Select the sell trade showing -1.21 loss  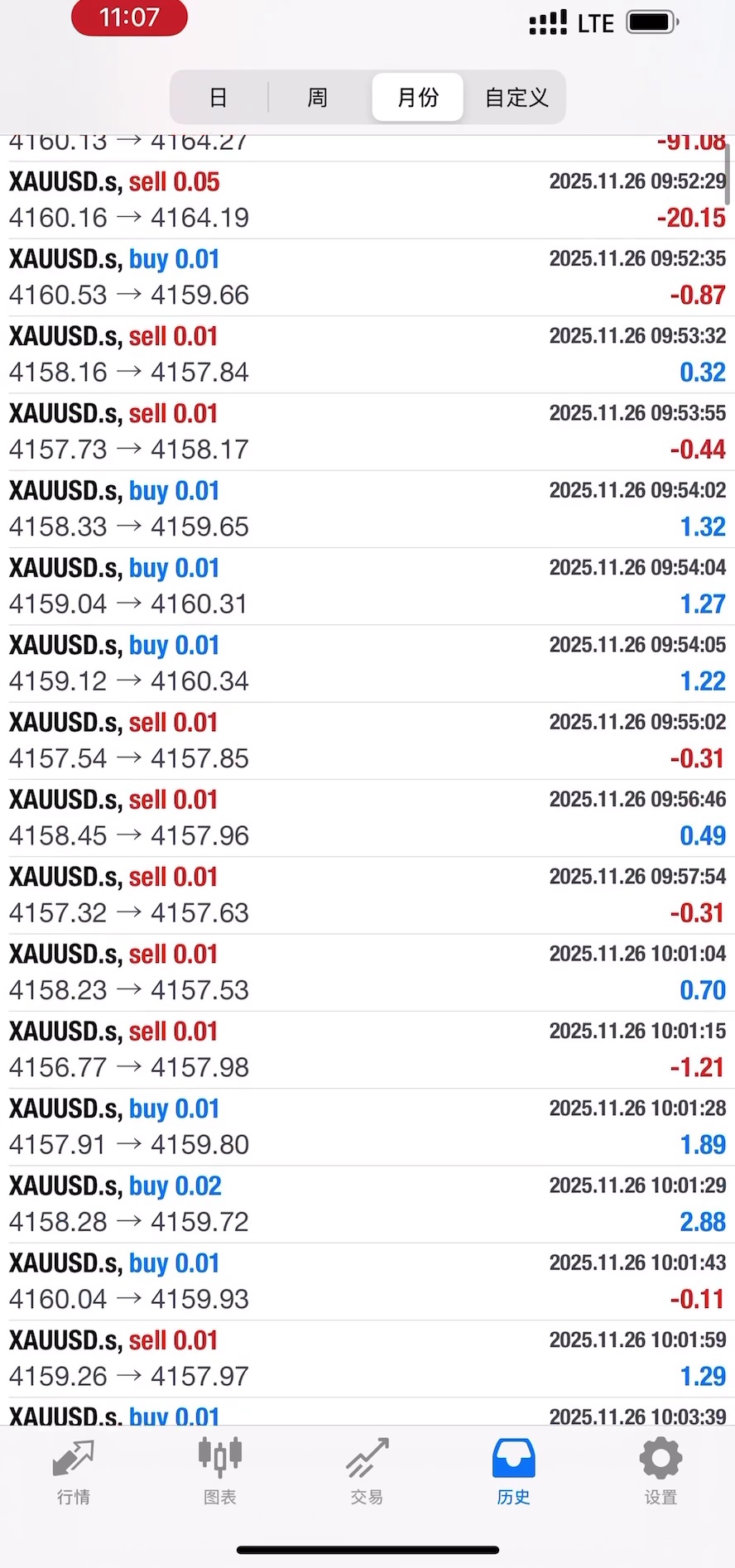click(x=367, y=1049)
